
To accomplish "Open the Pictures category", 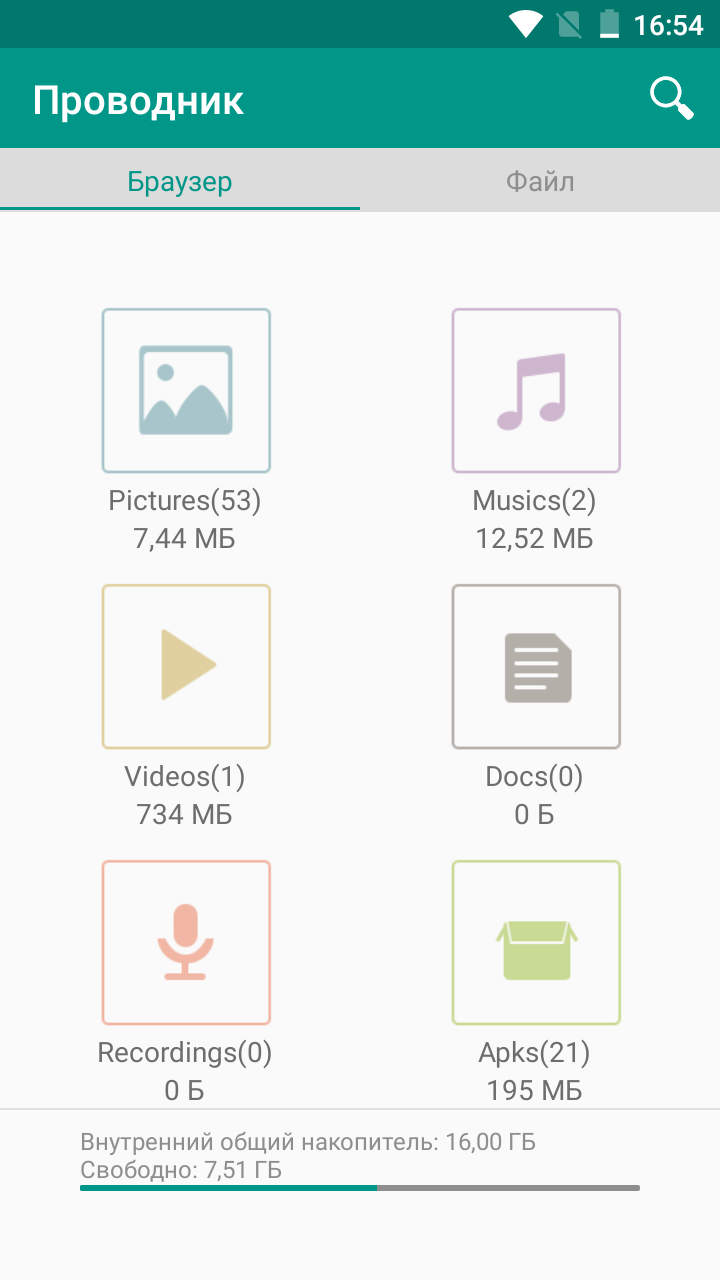I will pos(186,391).
